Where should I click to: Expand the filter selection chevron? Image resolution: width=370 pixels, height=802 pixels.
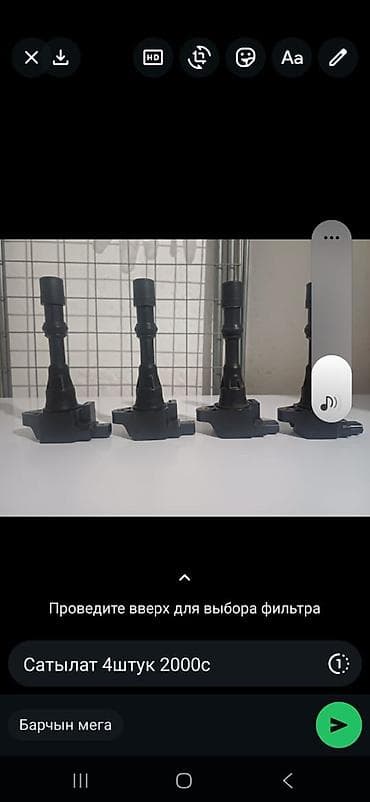pos(185,578)
